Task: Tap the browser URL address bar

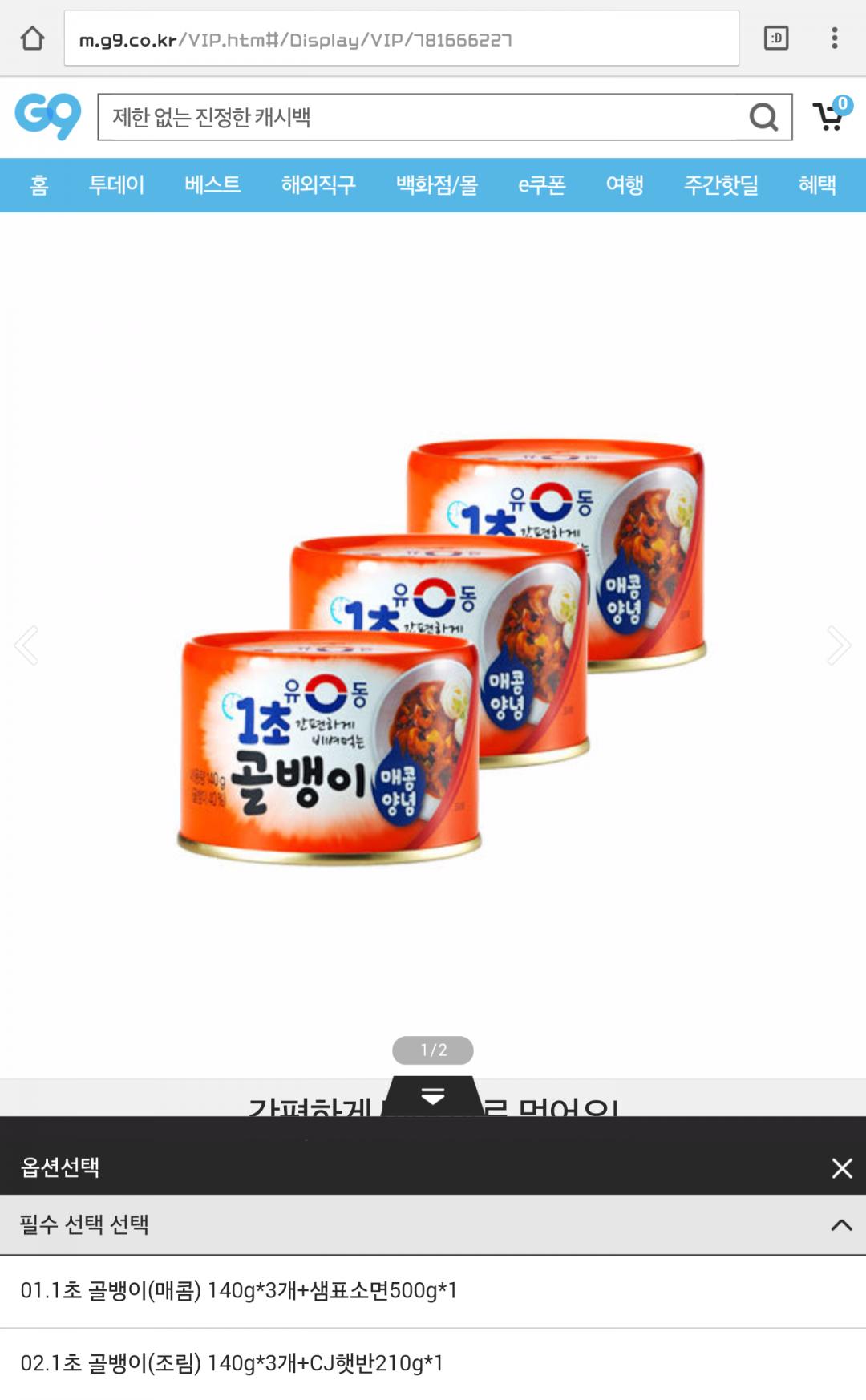Action: click(x=401, y=38)
